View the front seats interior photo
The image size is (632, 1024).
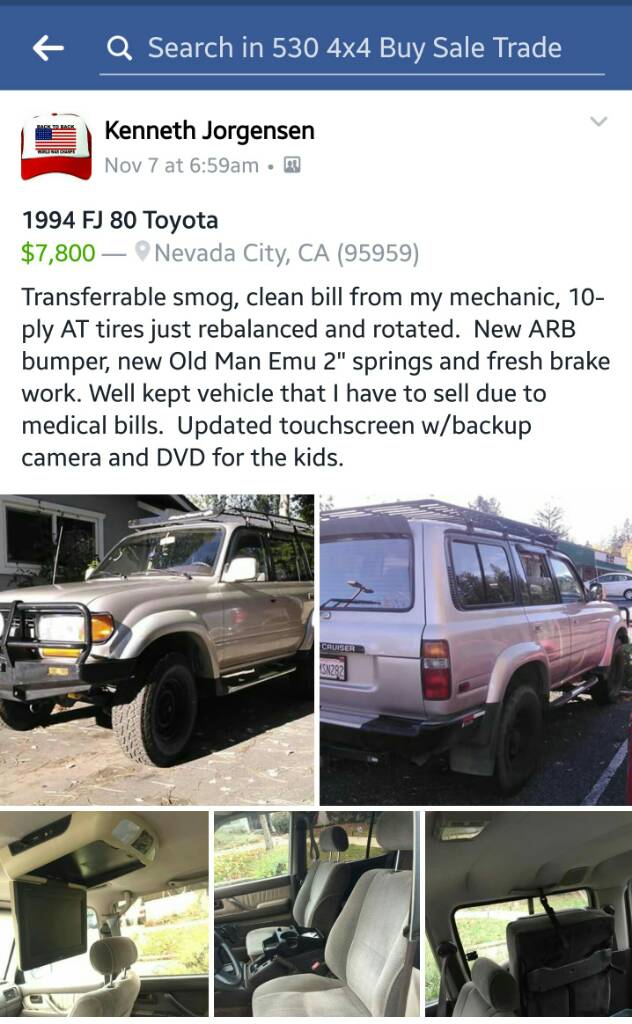click(x=316, y=914)
